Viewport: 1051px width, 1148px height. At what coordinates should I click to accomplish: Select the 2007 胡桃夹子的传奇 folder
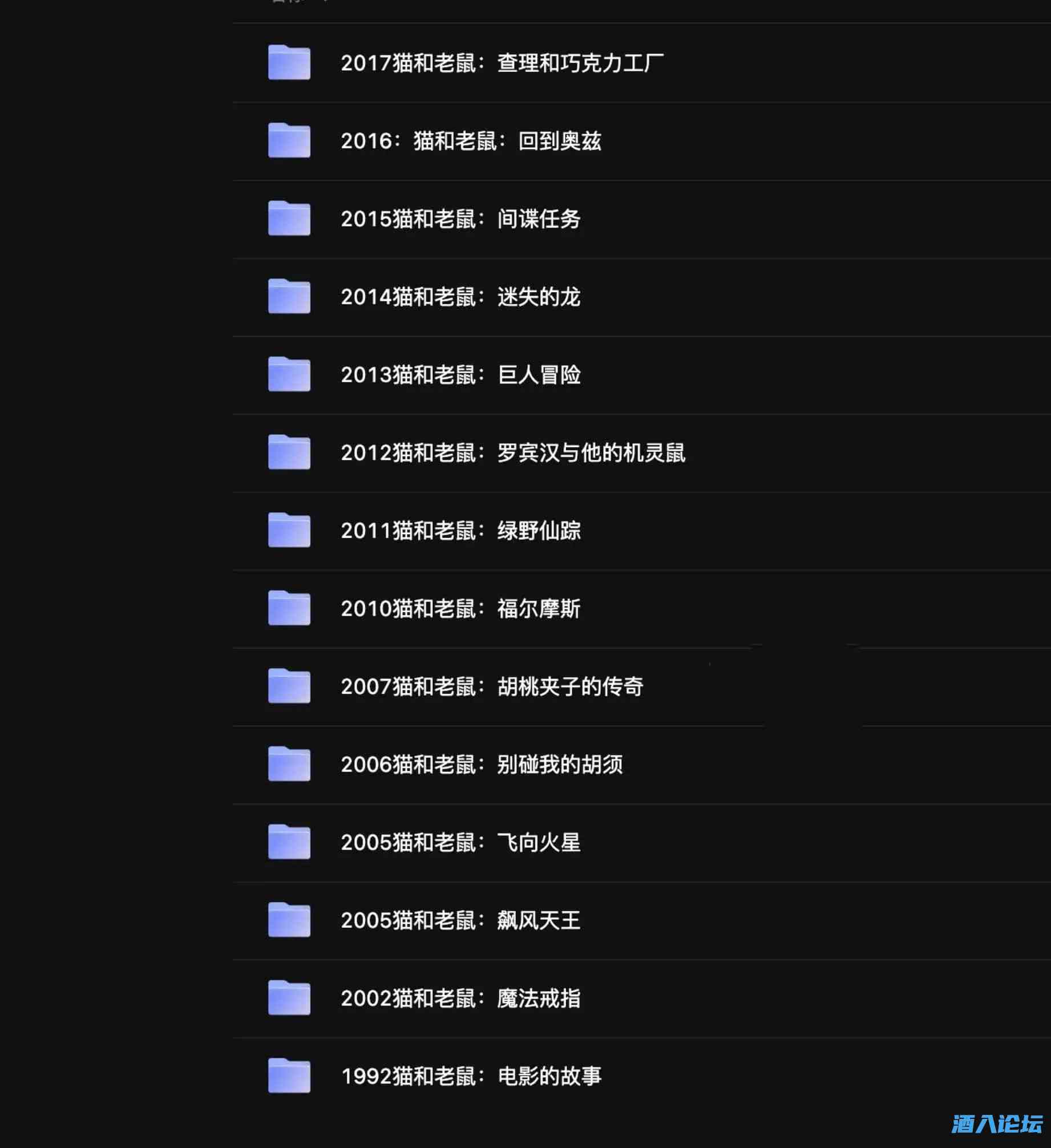[491, 686]
